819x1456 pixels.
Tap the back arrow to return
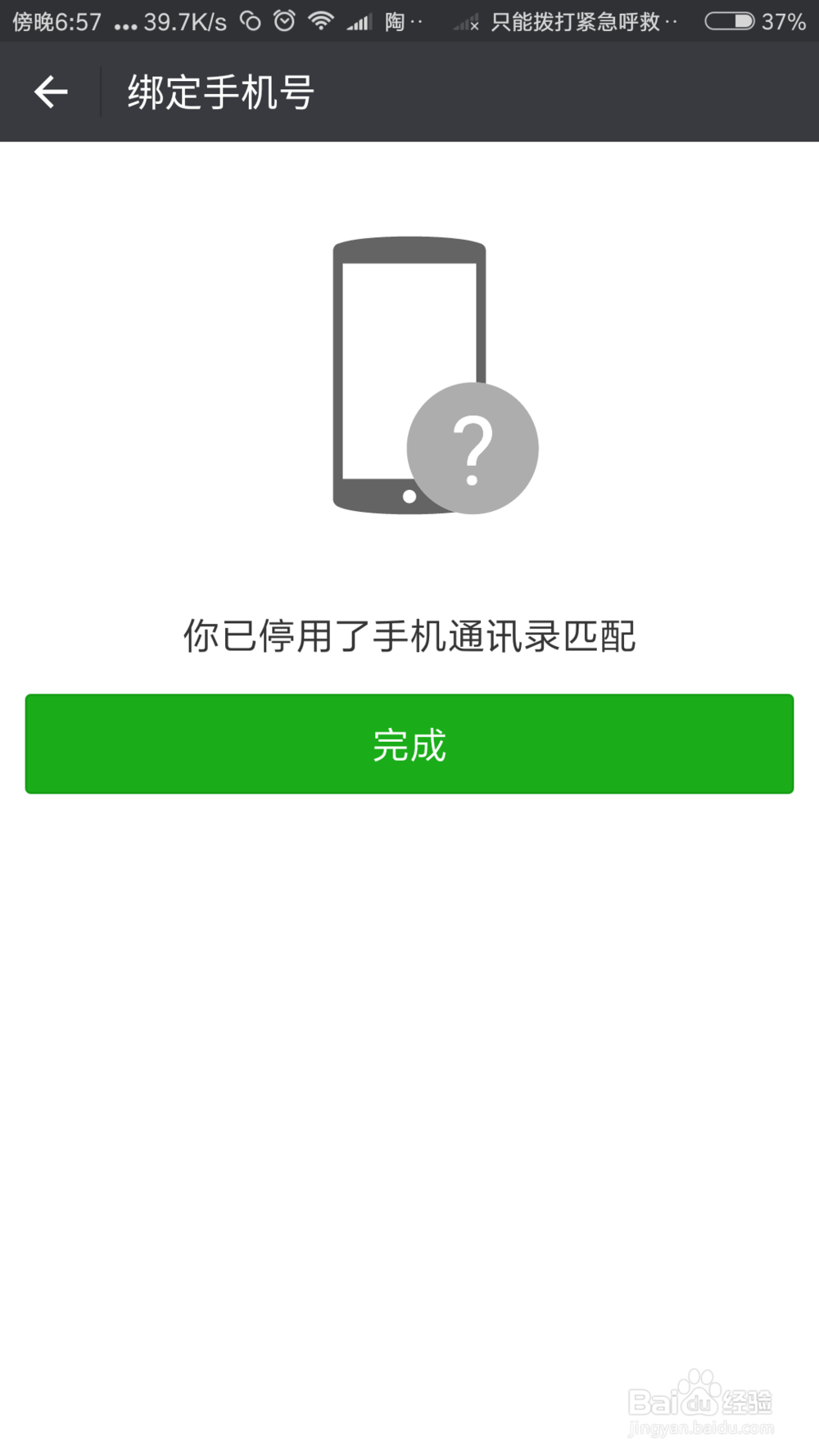tap(49, 91)
